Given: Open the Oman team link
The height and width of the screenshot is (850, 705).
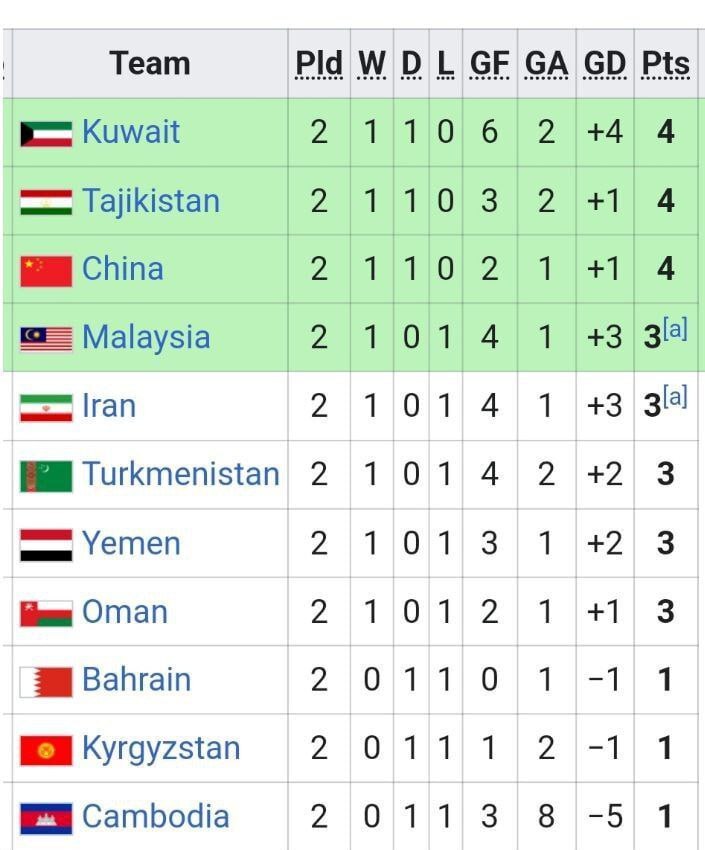Looking at the screenshot, I should point(124,611).
